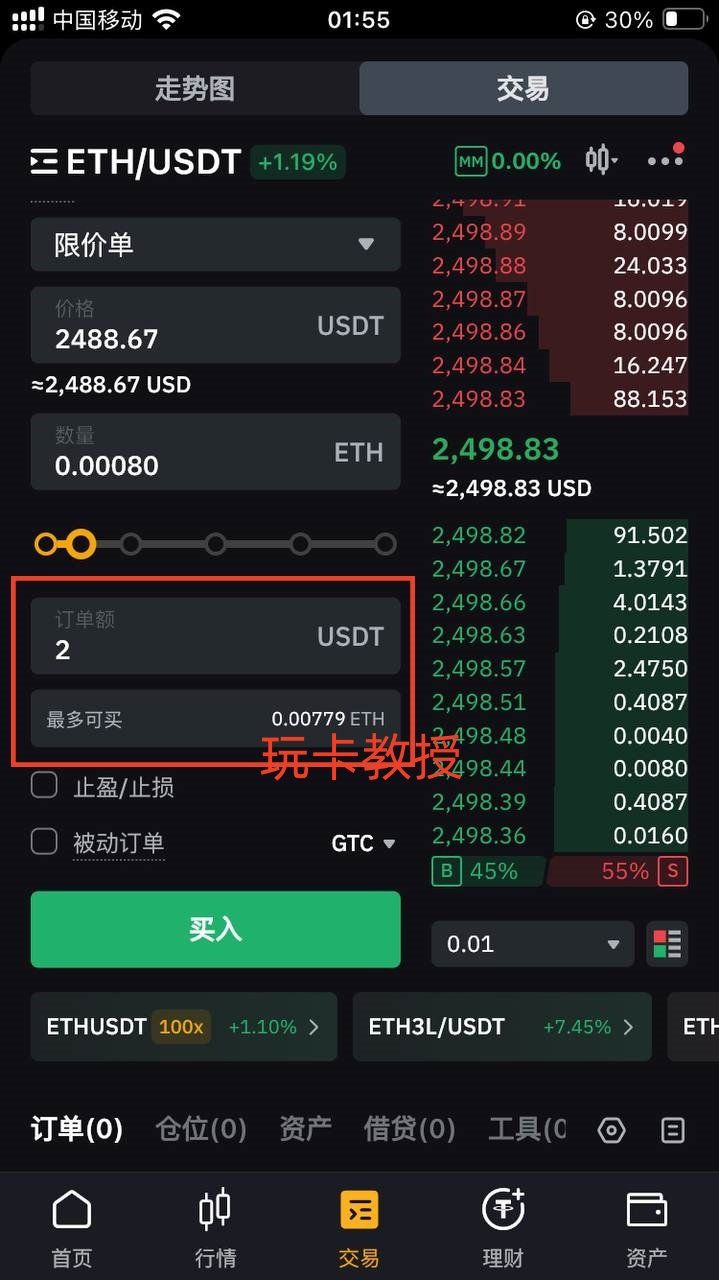Go to the 首页 home tab
719x1280 pixels.
pyautogui.click(x=72, y=1228)
